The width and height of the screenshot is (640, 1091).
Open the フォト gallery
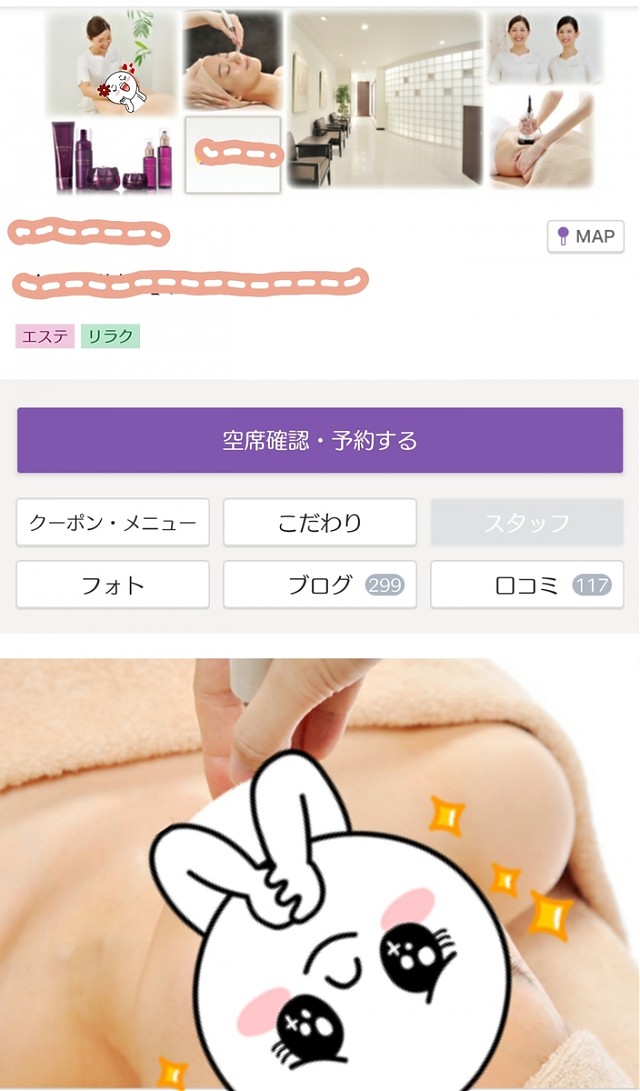pos(113,585)
